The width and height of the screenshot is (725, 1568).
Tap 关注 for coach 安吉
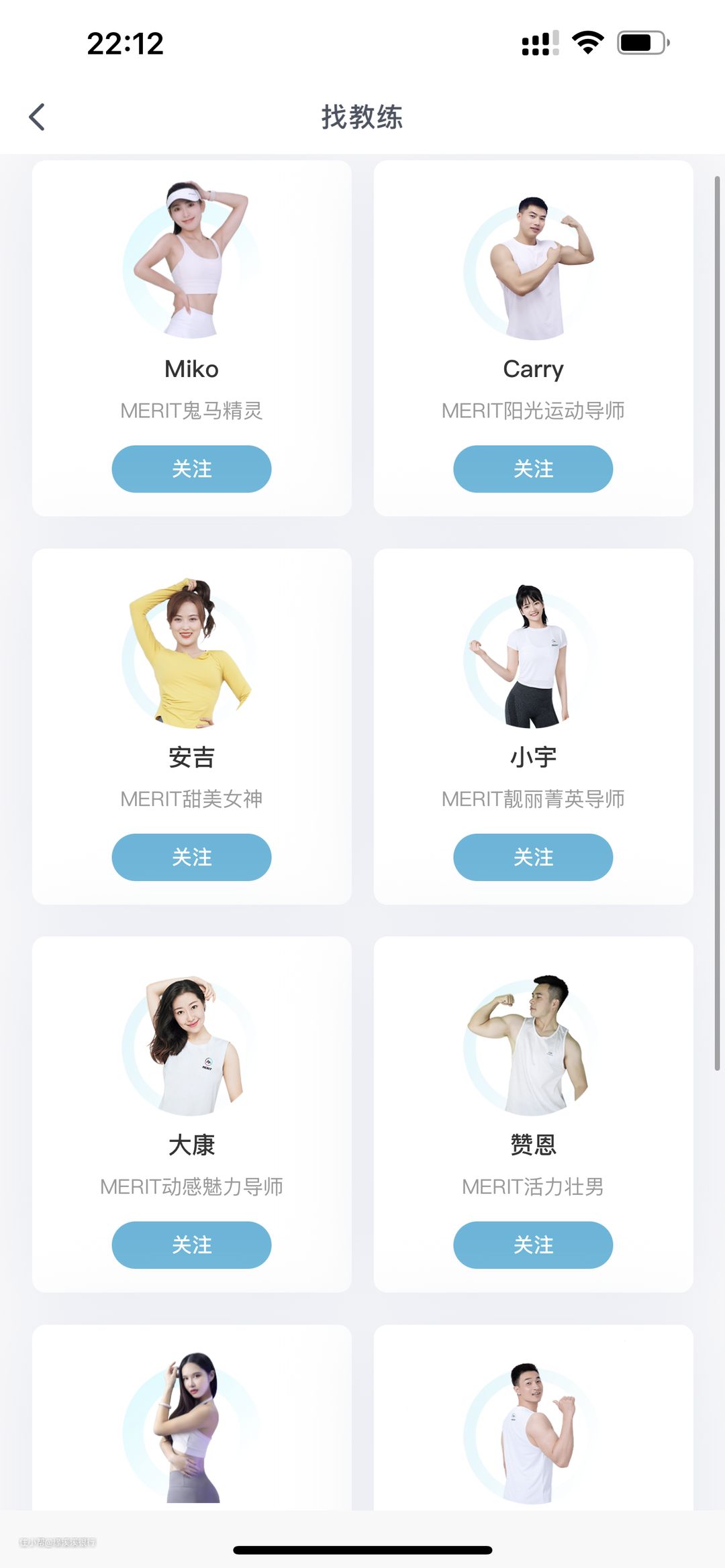[191, 857]
